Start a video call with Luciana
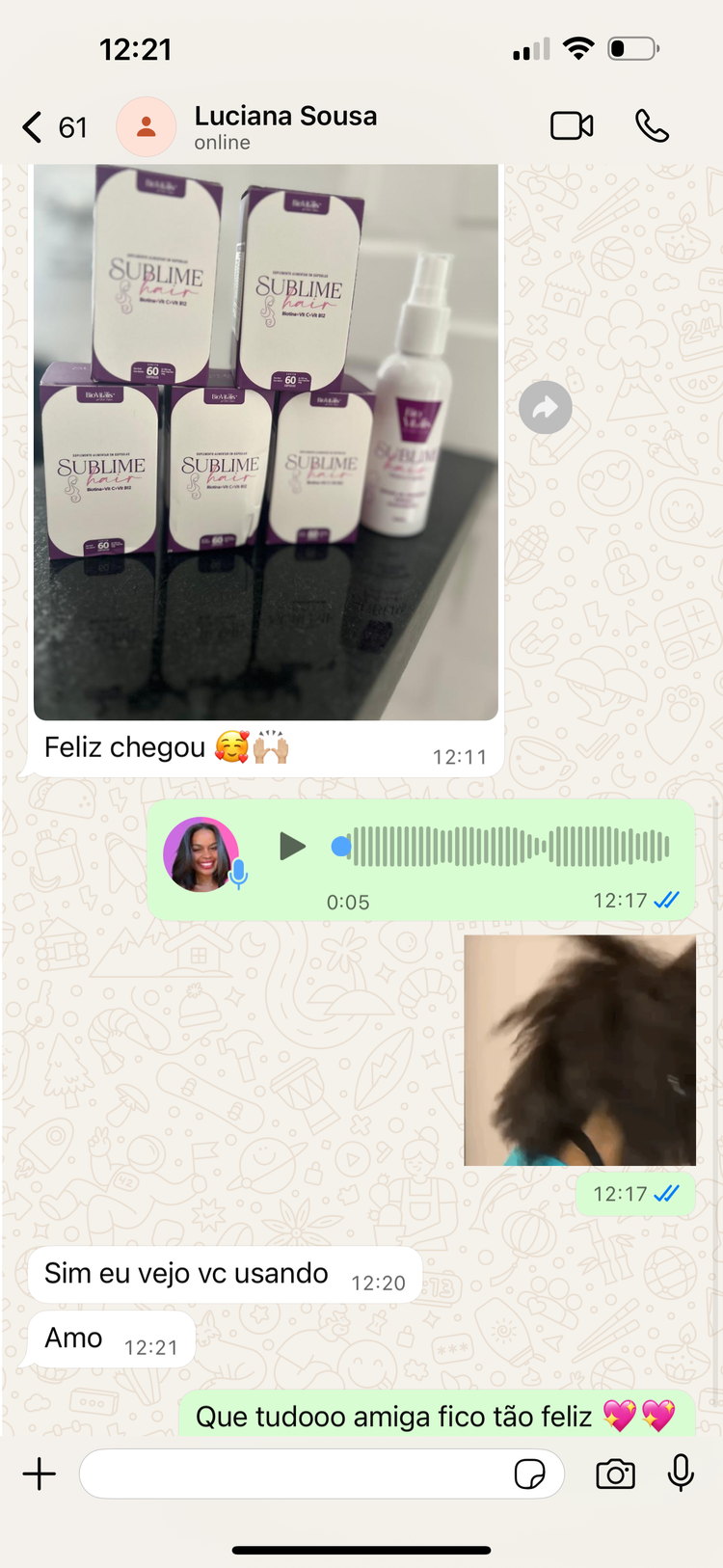Viewport: 723px width, 1568px height. [x=572, y=126]
